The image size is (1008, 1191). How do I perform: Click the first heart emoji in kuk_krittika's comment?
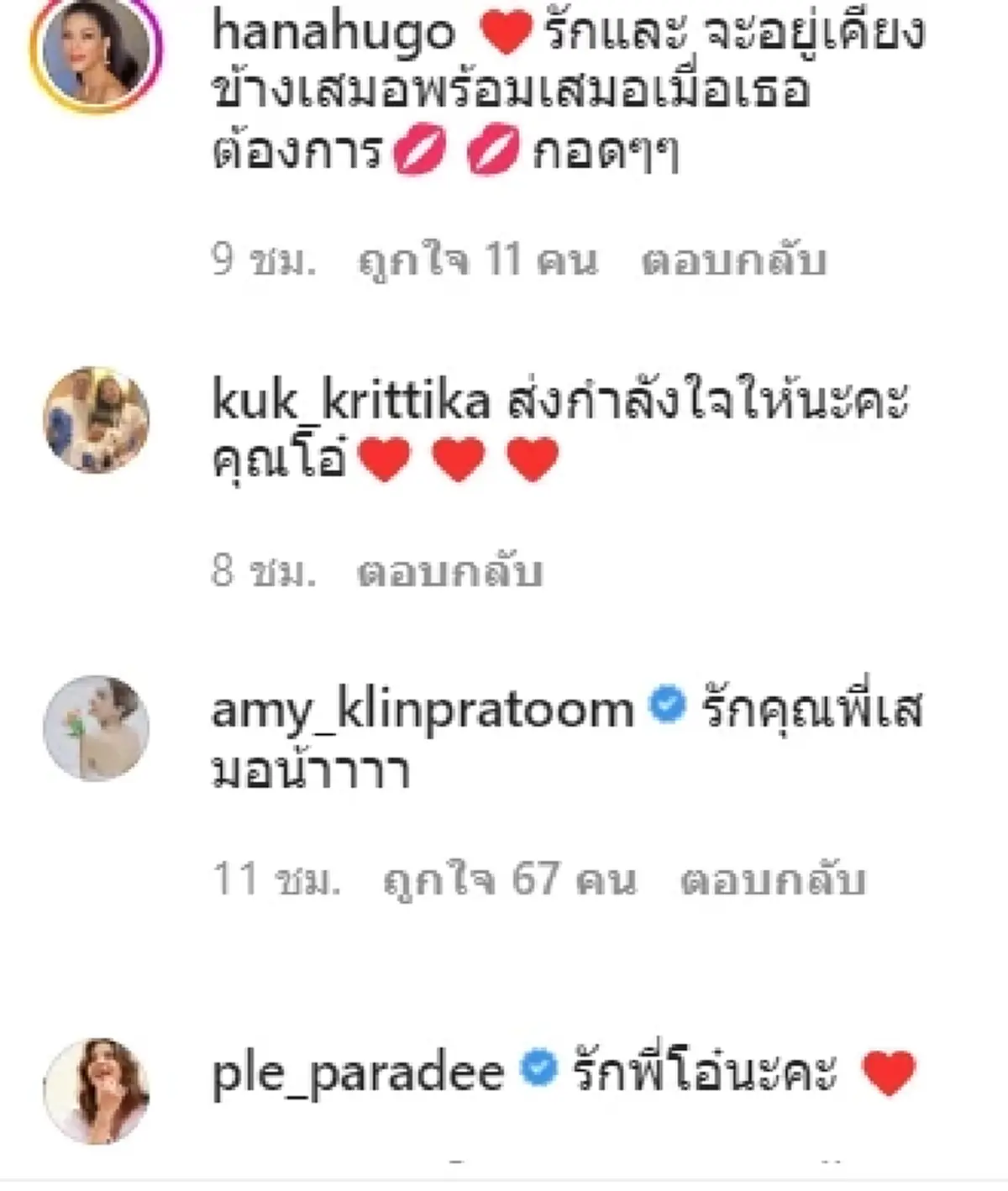coord(385,458)
